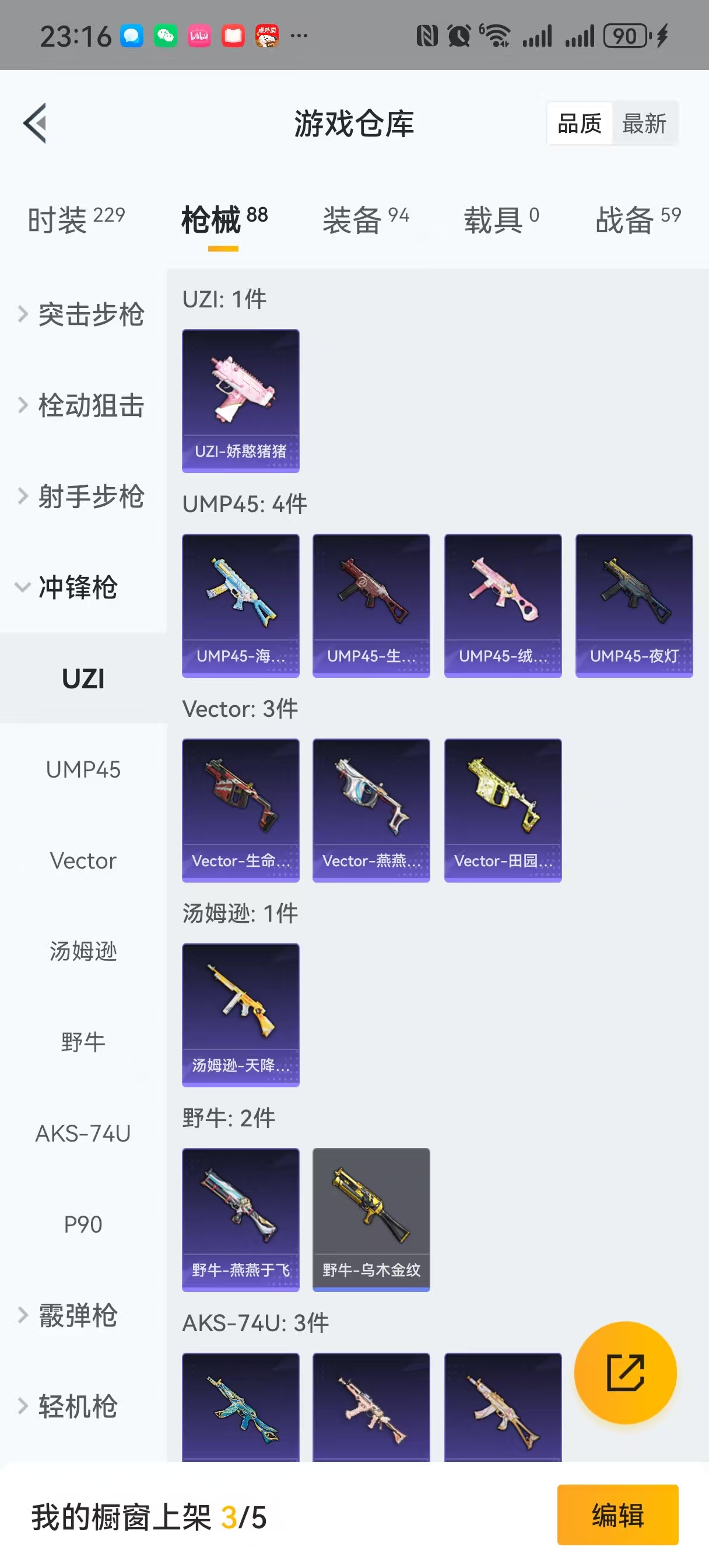Open the 野牛-乌木金纹 skin card
709x1568 pixels.
(371, 1219)
